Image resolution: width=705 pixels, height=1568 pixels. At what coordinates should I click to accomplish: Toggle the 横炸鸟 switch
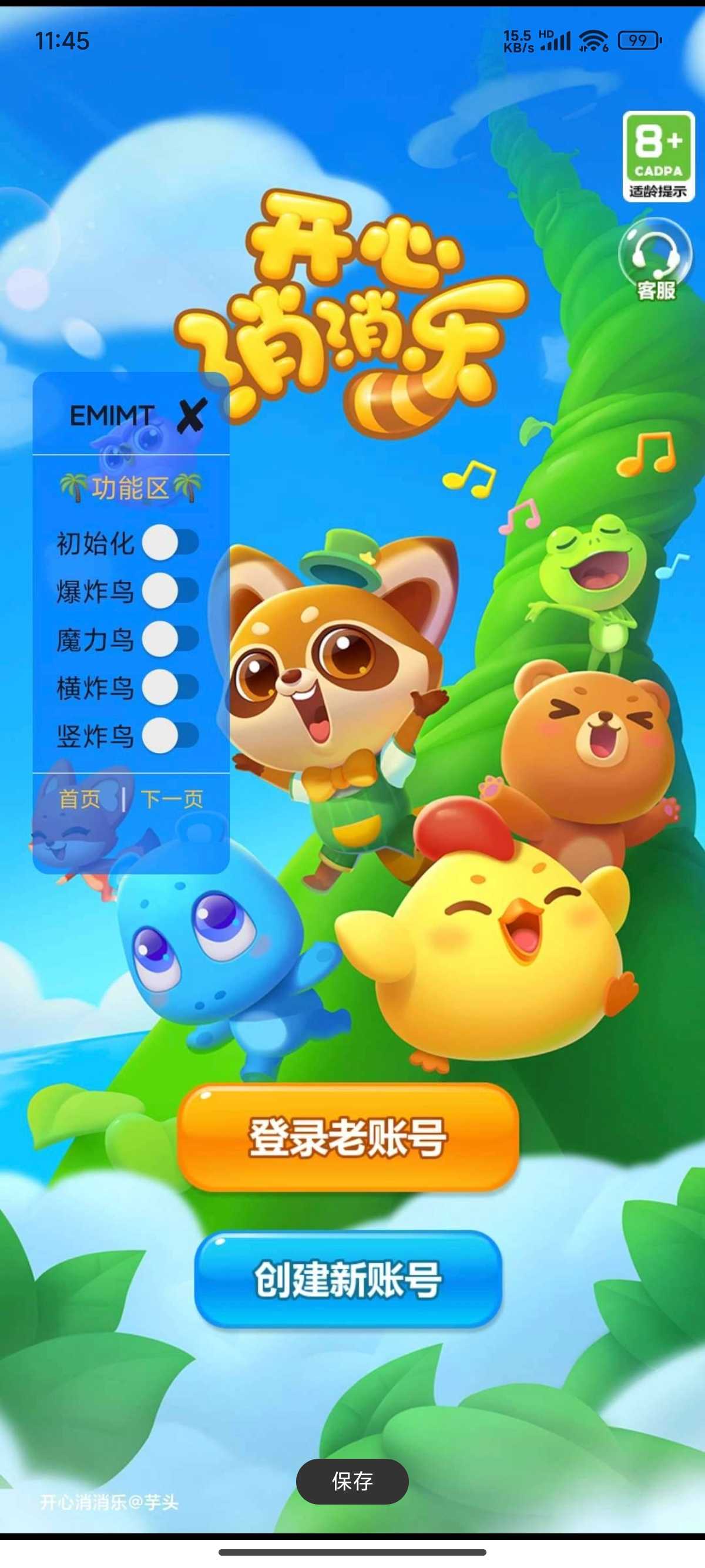pos(170,688)
